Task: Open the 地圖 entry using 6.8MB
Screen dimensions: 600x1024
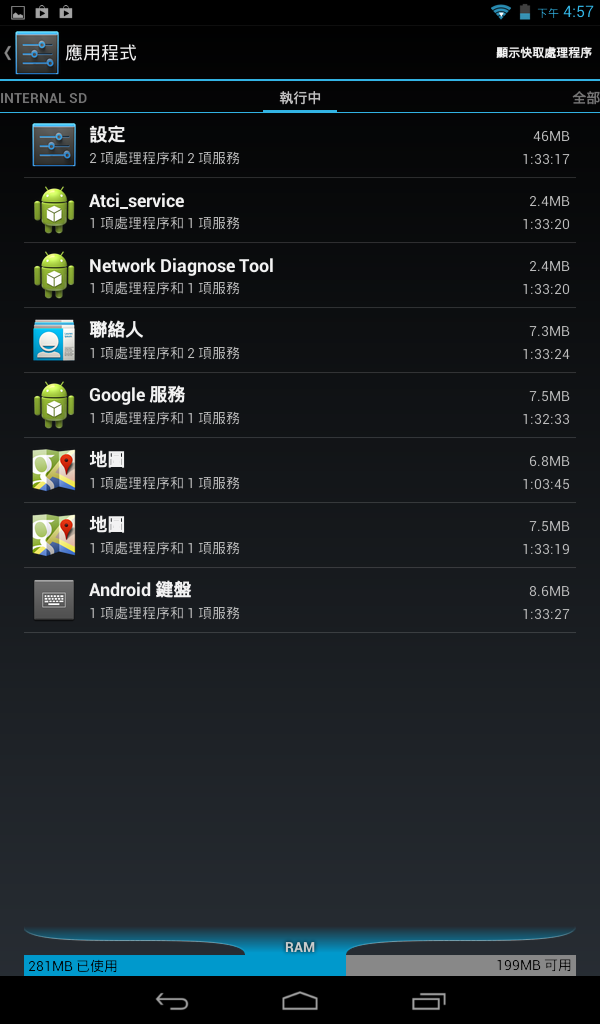Action: [300, 470]
